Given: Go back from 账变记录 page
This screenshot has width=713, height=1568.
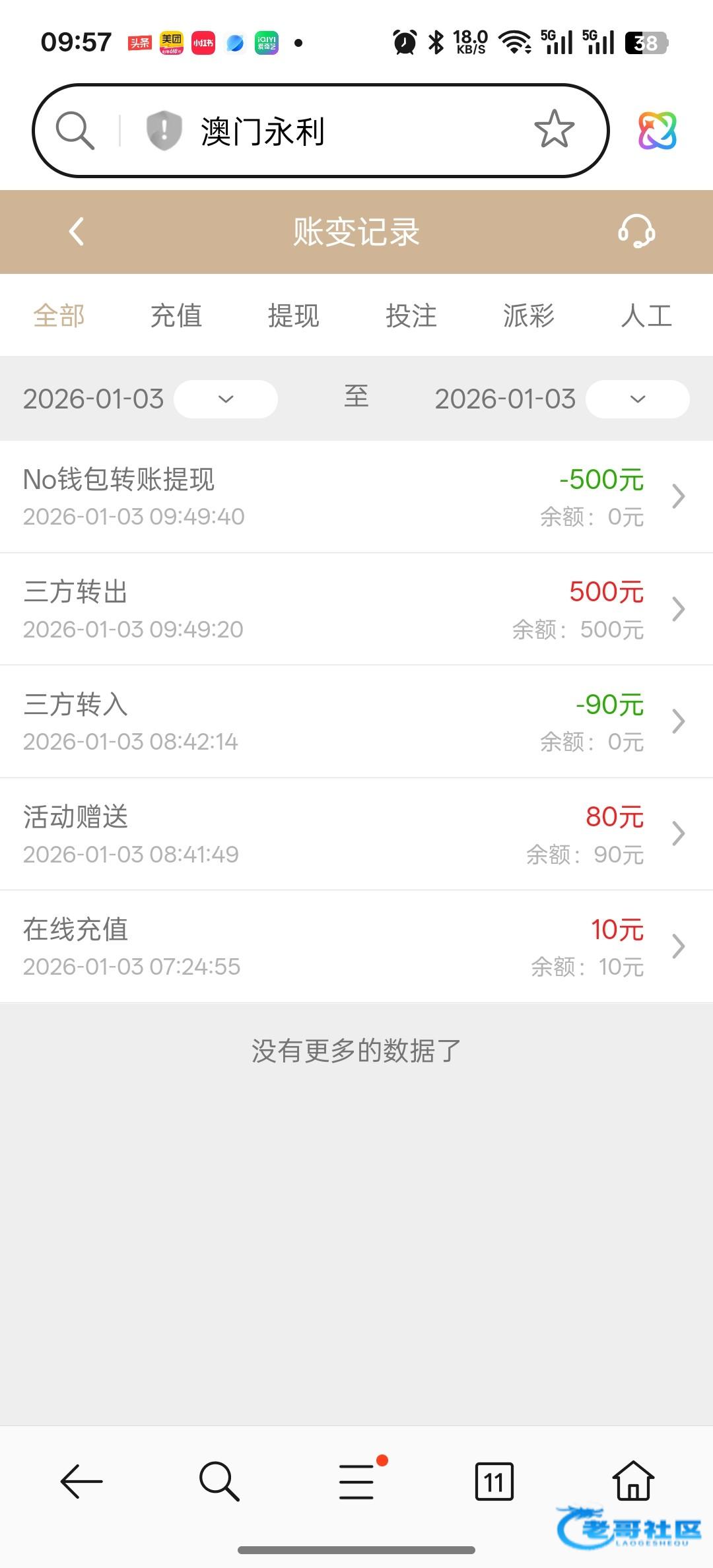Looking at the screenshot, I should coord(77,232).
